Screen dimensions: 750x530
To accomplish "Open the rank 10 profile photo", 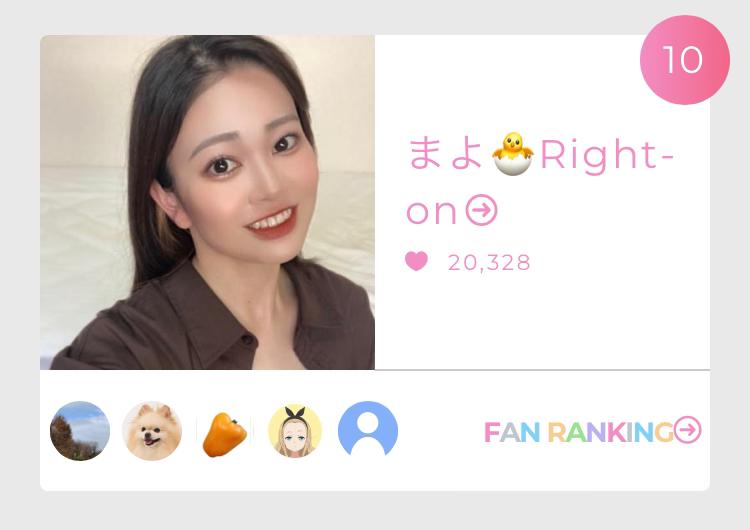I will coord(207,203).
